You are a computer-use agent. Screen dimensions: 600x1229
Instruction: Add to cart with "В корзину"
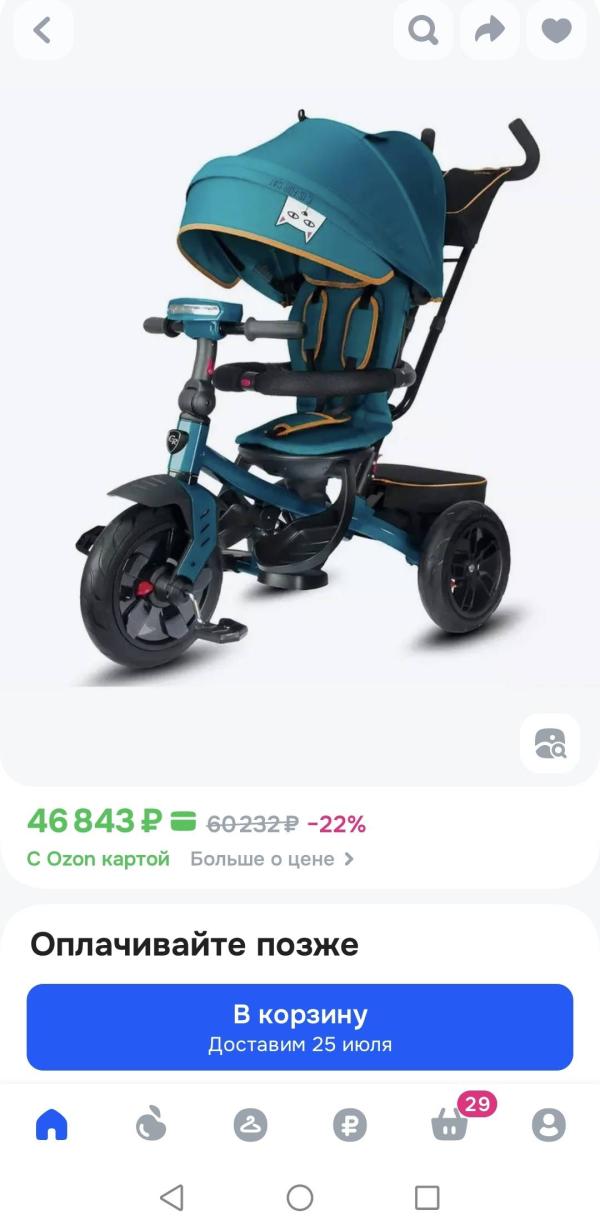300,1027
